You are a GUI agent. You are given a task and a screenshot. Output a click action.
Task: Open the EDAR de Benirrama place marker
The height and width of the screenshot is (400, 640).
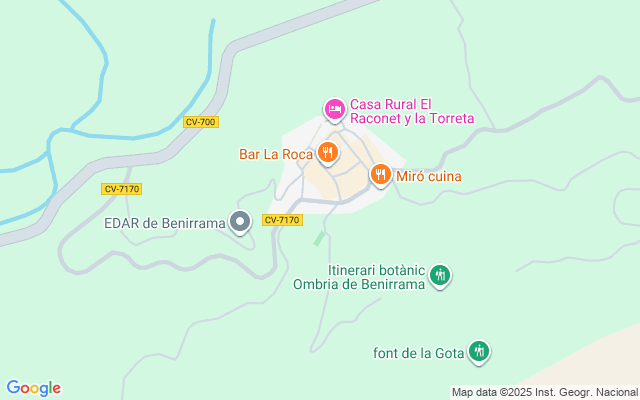(240, 221)
